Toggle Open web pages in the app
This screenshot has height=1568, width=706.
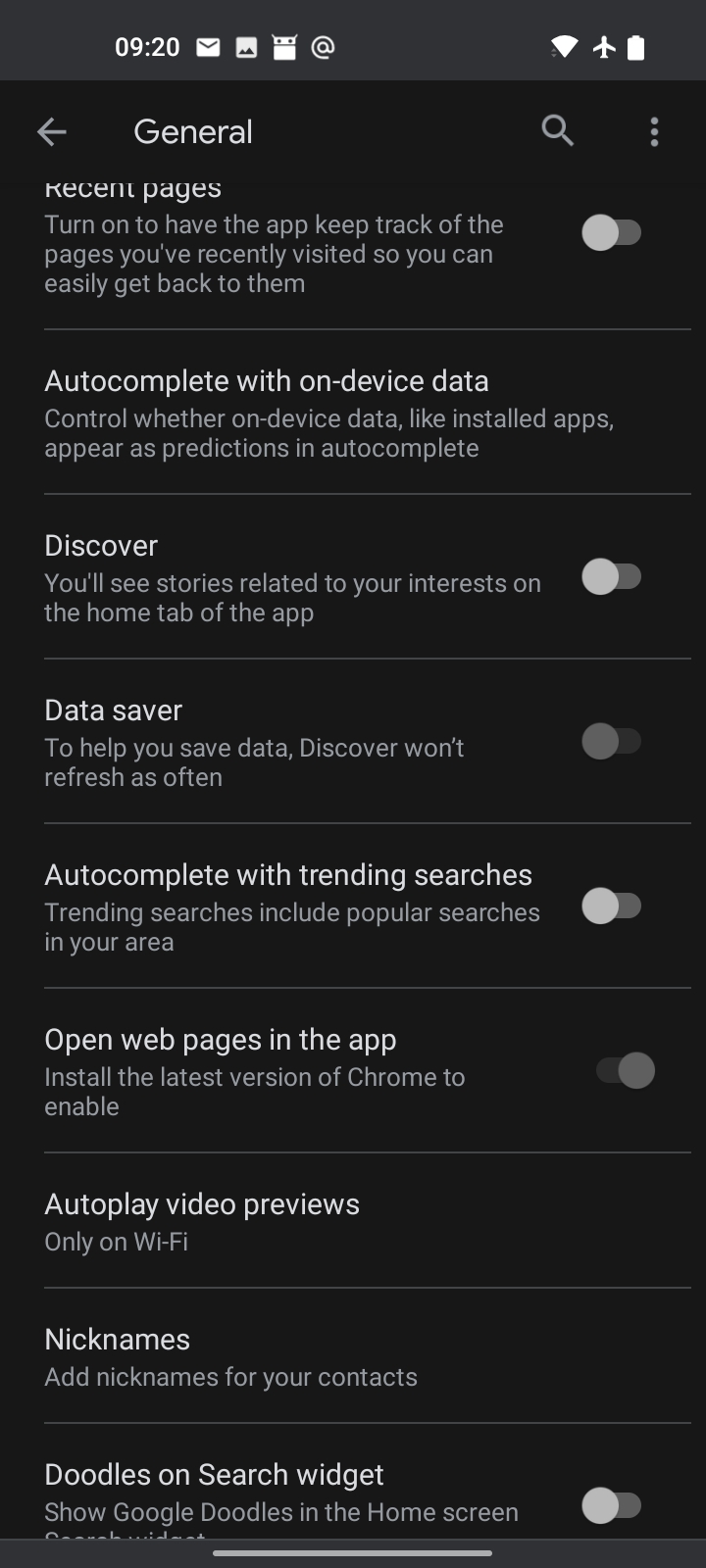click(x=626, y=1070)
